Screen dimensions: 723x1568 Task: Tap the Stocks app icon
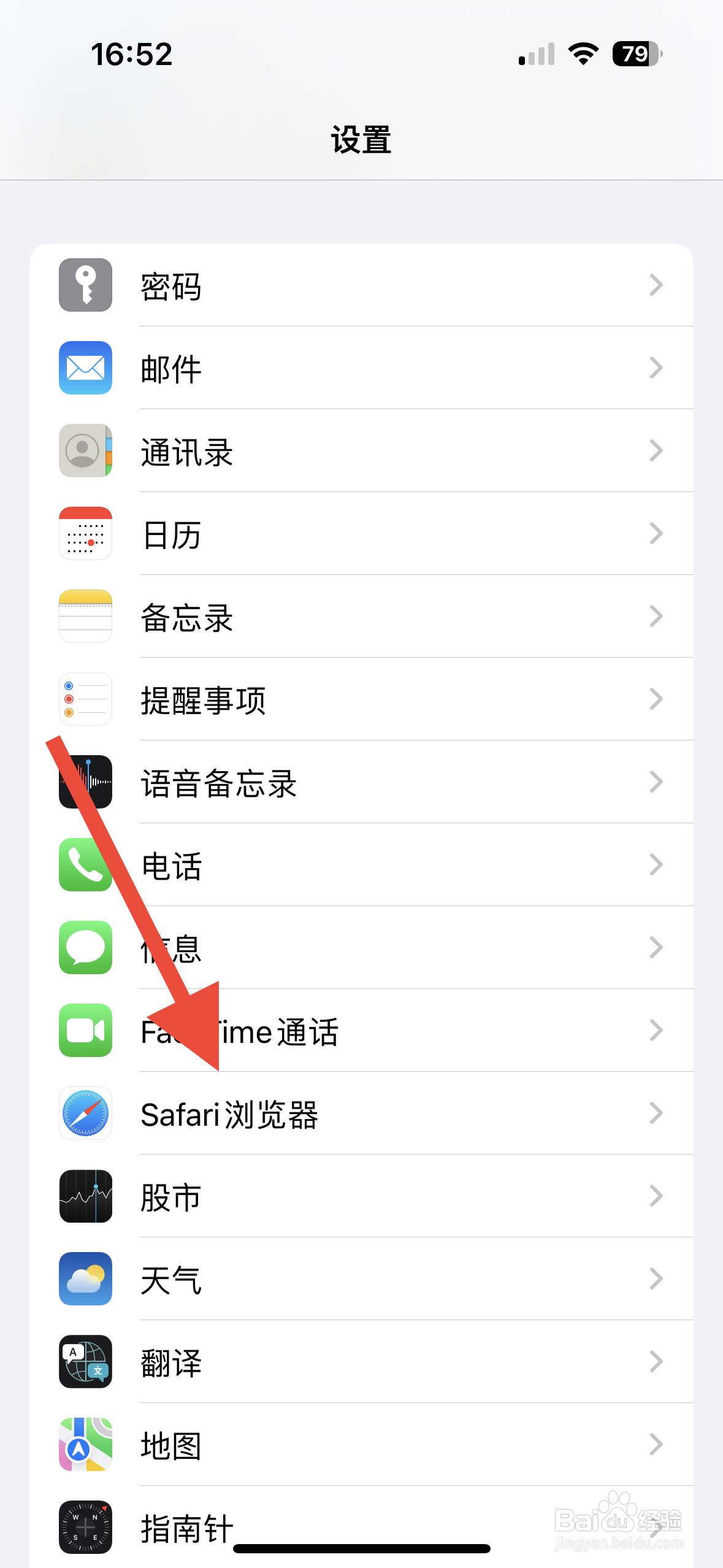click(x=85, y=1197)
